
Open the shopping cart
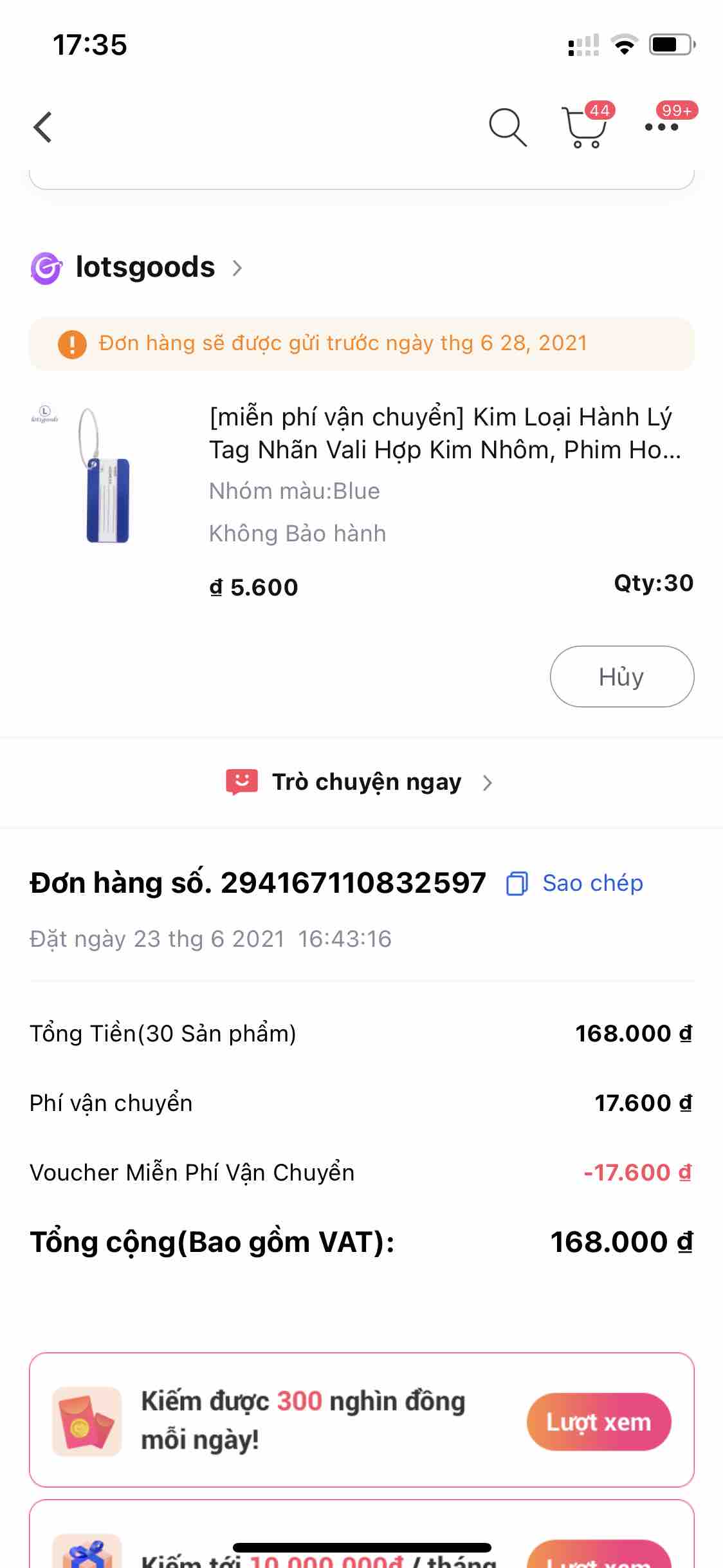585,127
